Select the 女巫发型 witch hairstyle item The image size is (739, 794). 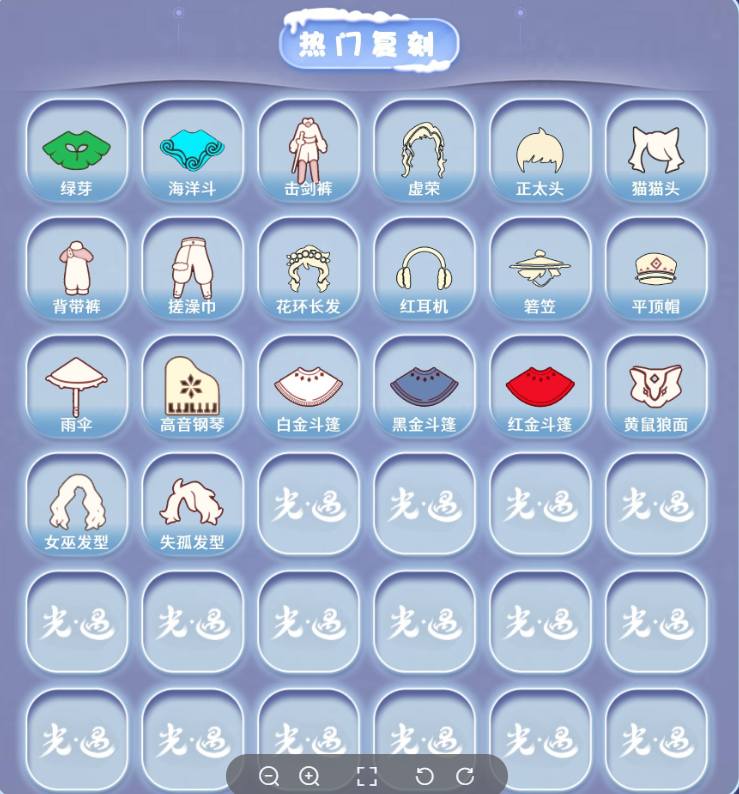[x=76, y=502]
